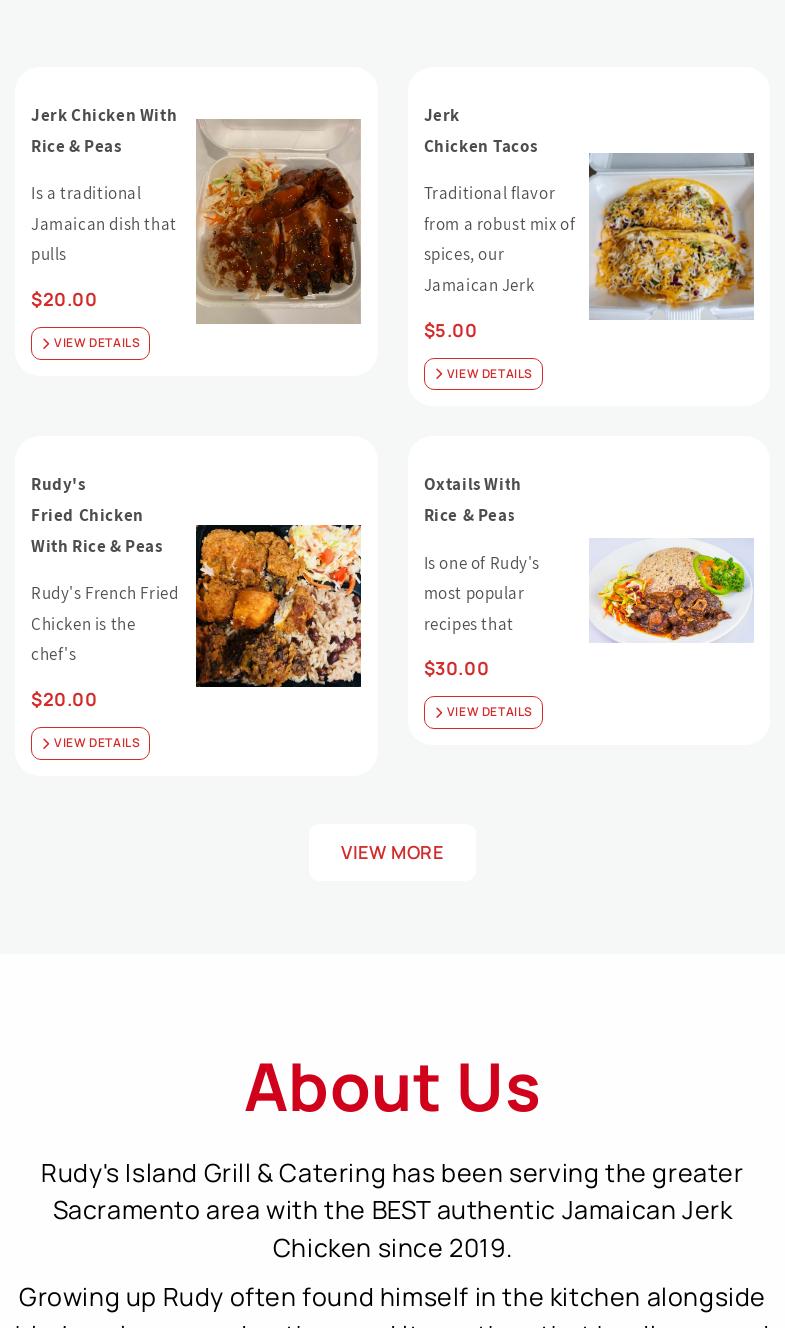Click the chevron icon on Jerk Chicken With Rice & Peas details button
This screenshot has height=1328, width=785.
point(46,343)
